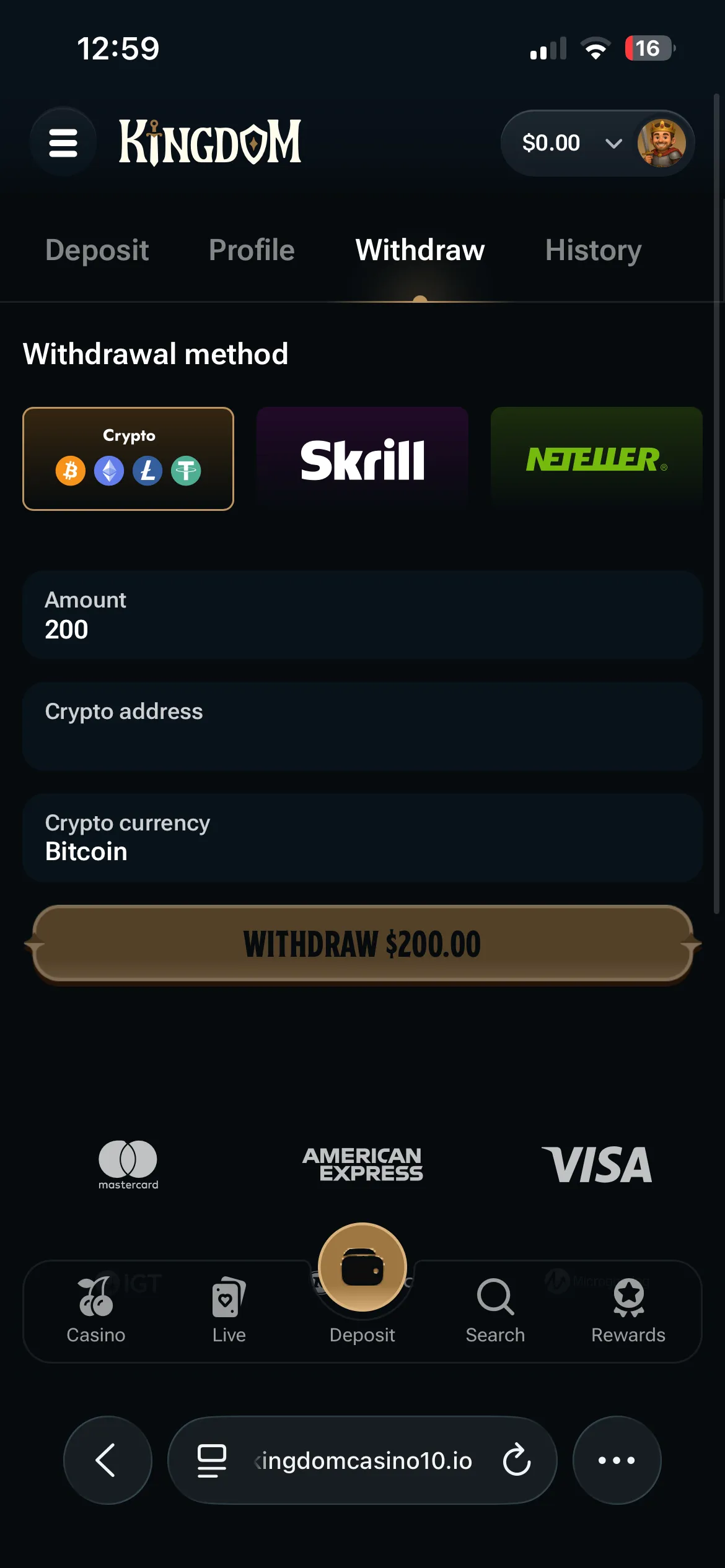Expand the $0.00 balance dropdown

pyautogui.click(x=613, y=144)
